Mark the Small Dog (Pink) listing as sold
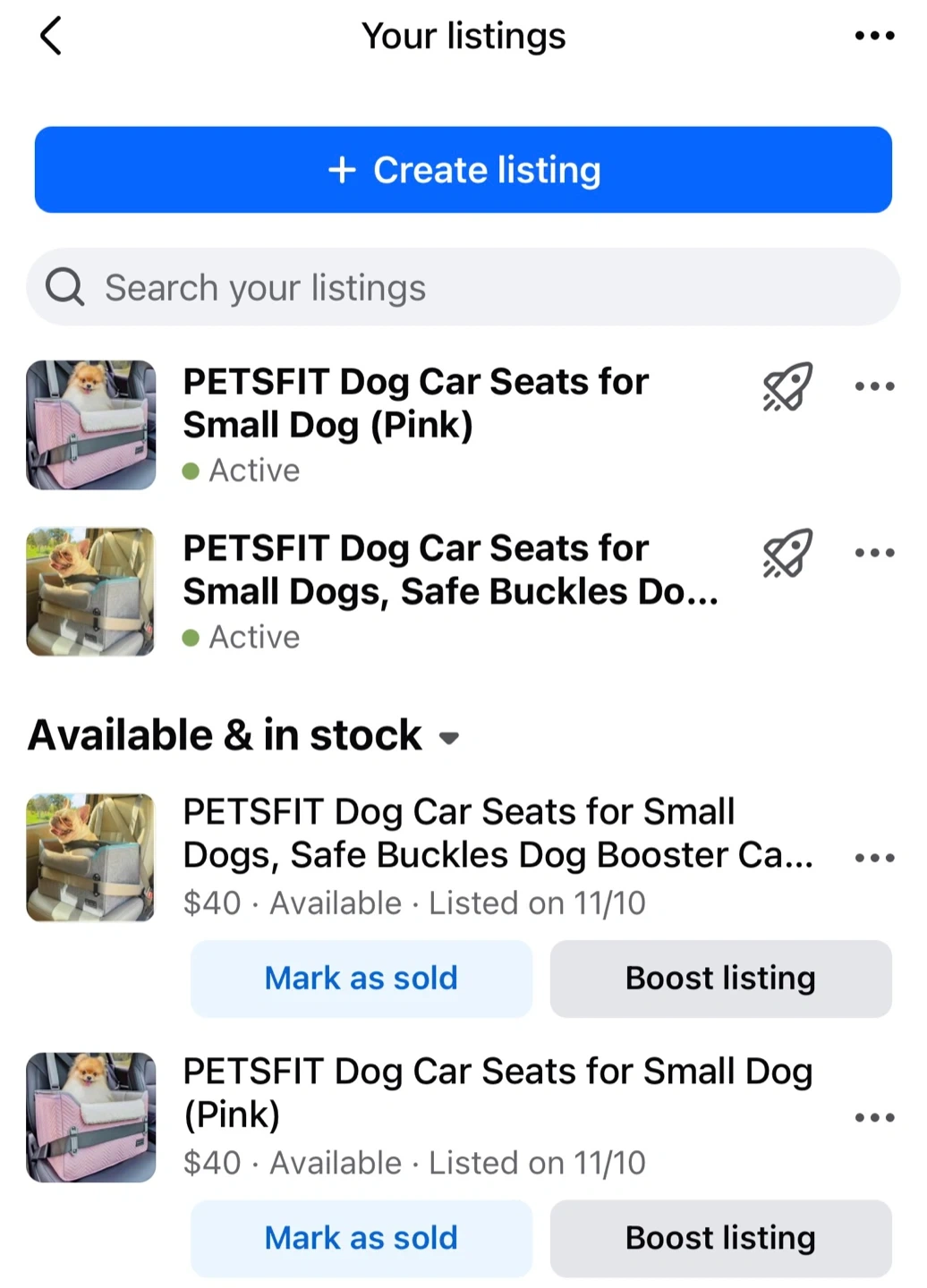927x1288 pixels. point(361,1238)
